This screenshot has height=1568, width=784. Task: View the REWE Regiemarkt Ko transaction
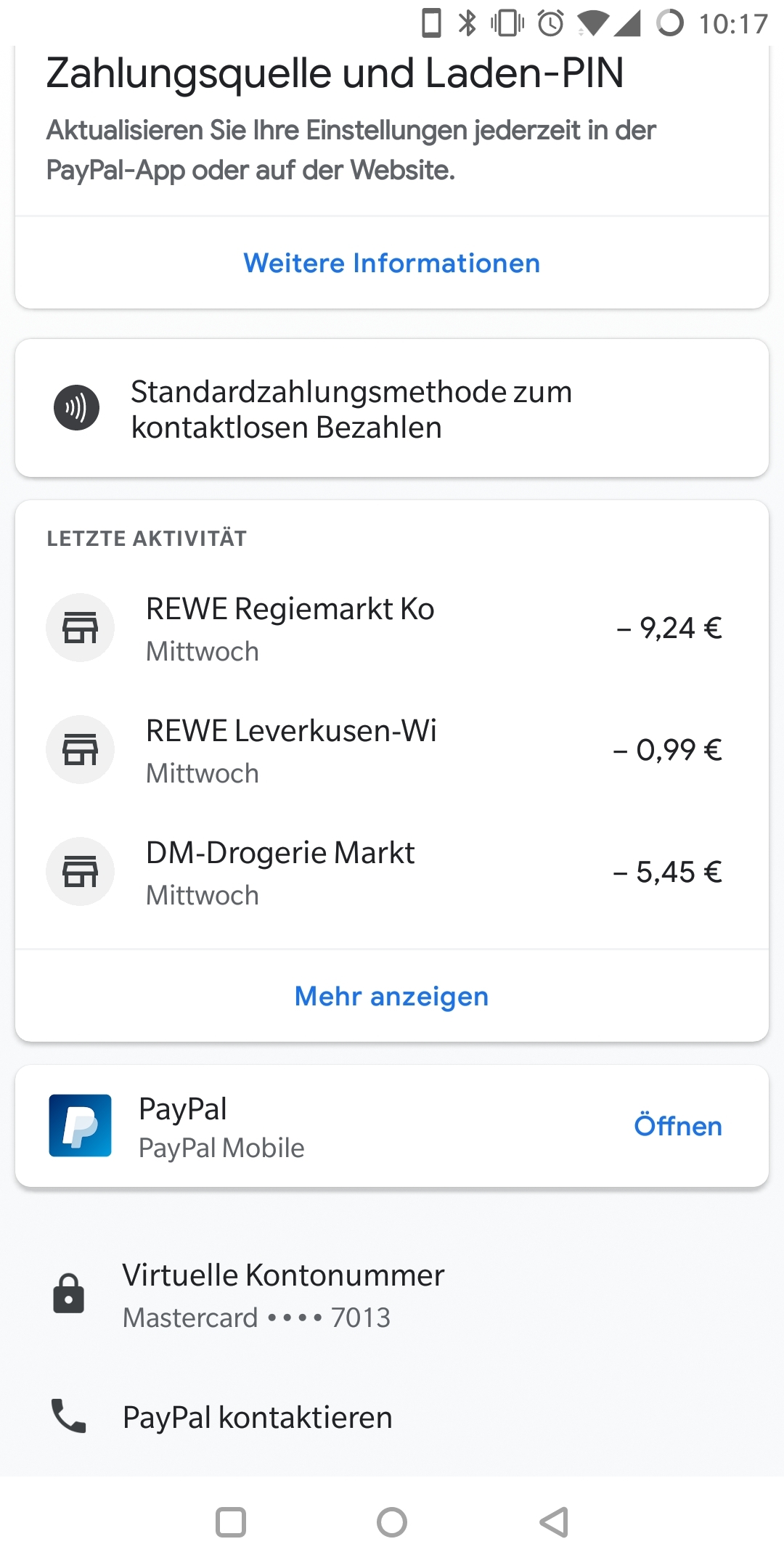(392, 628)
